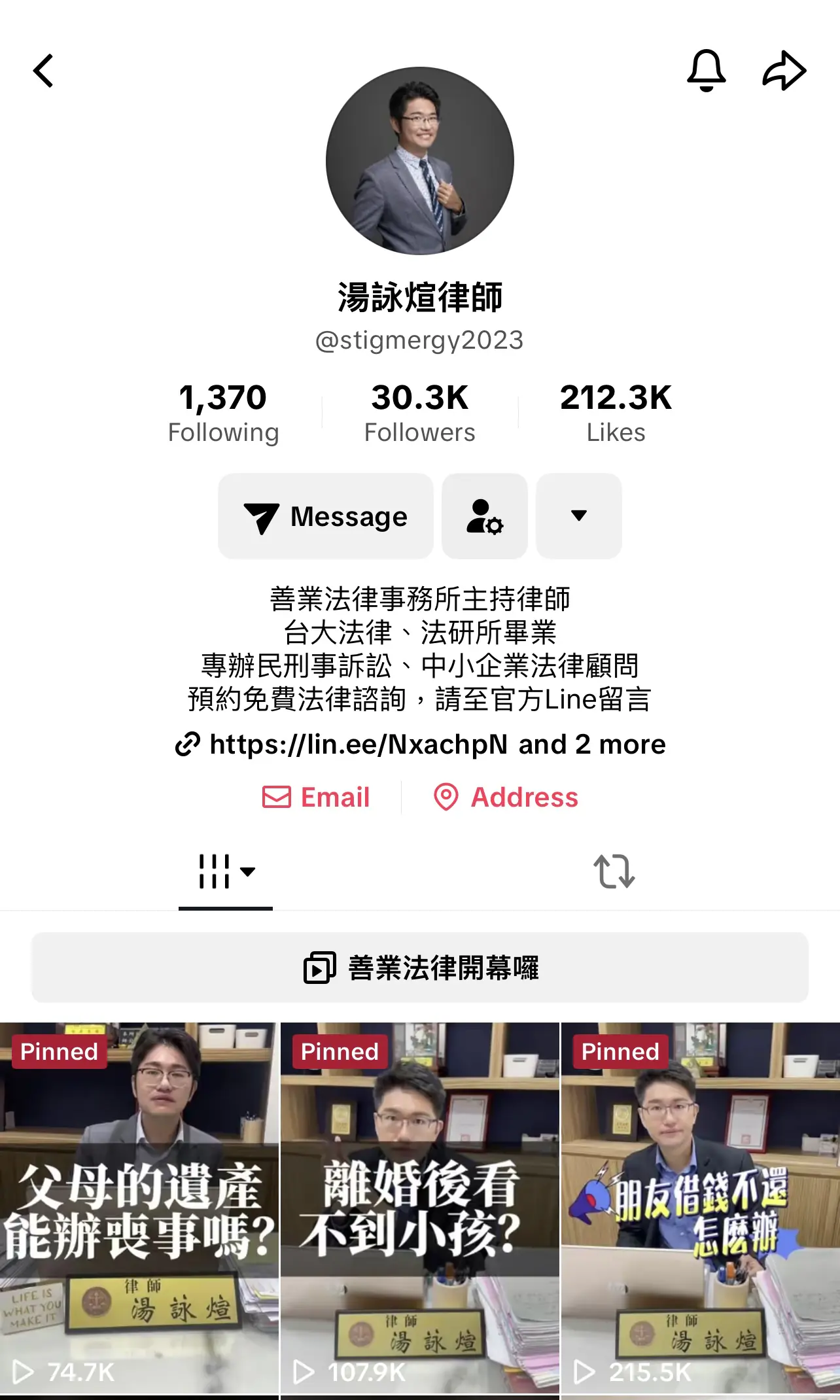The height and width of the screenshot is (1400, 840).
Task: Open the notifications bell
Action: [x=706, y=70]
